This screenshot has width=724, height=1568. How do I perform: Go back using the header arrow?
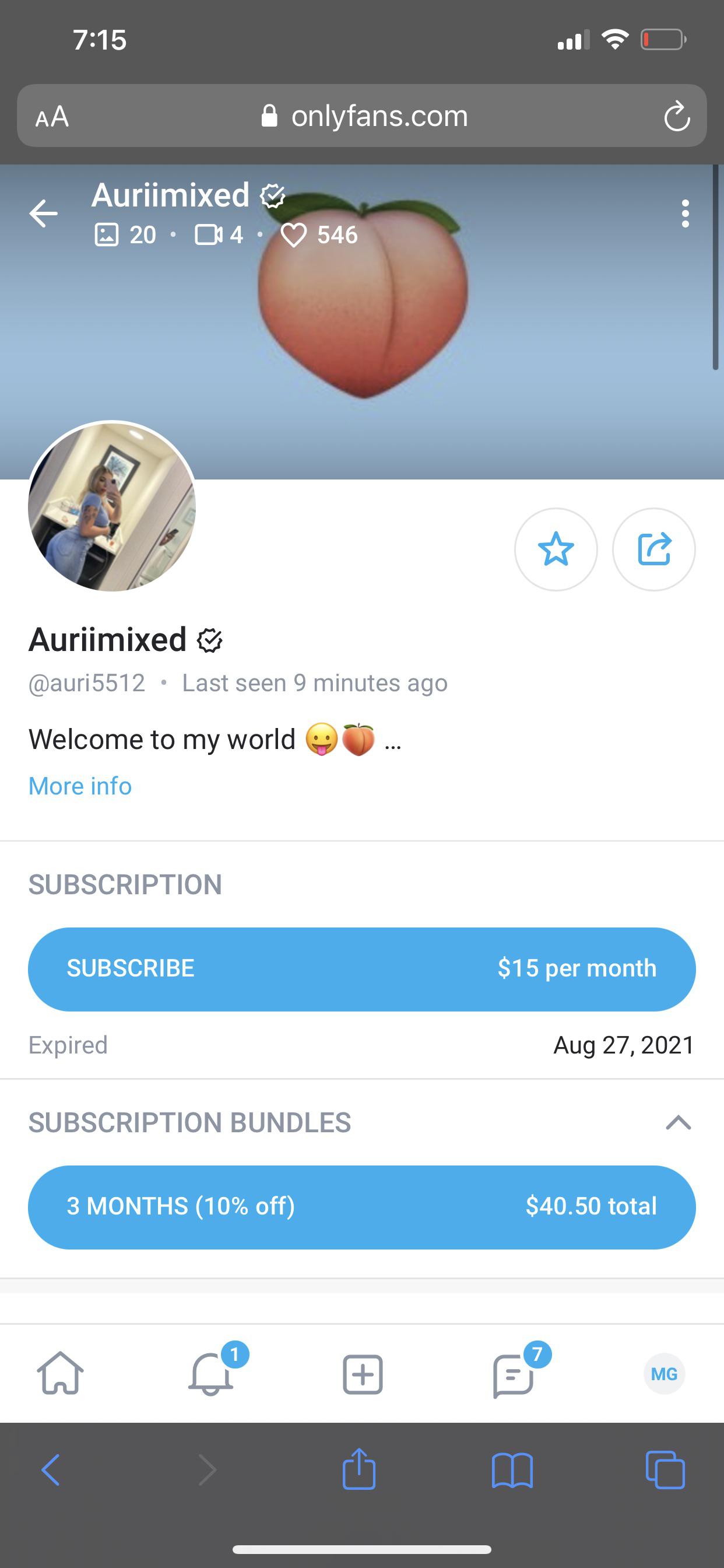(x=43, y=213)
